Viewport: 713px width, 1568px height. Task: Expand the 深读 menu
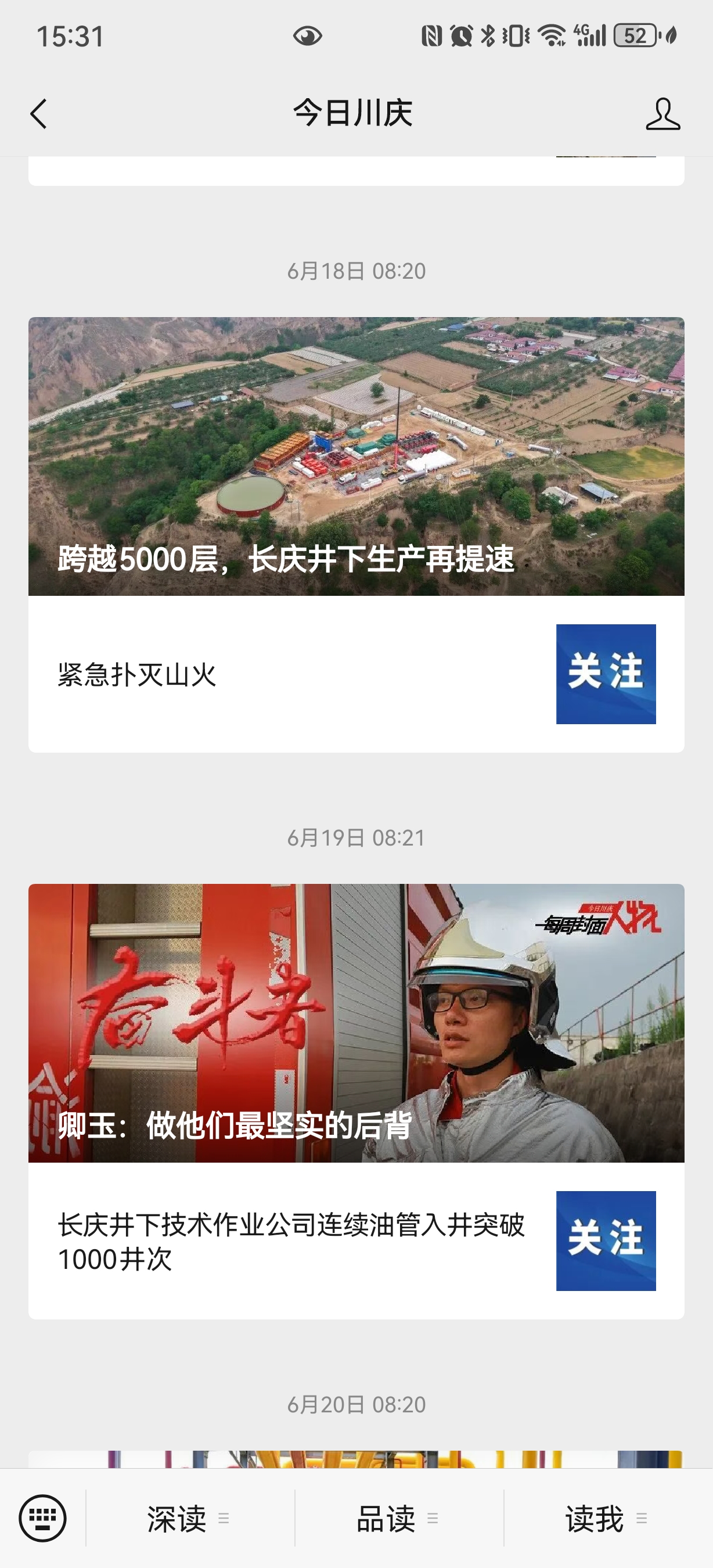(x=189, y=1518)
